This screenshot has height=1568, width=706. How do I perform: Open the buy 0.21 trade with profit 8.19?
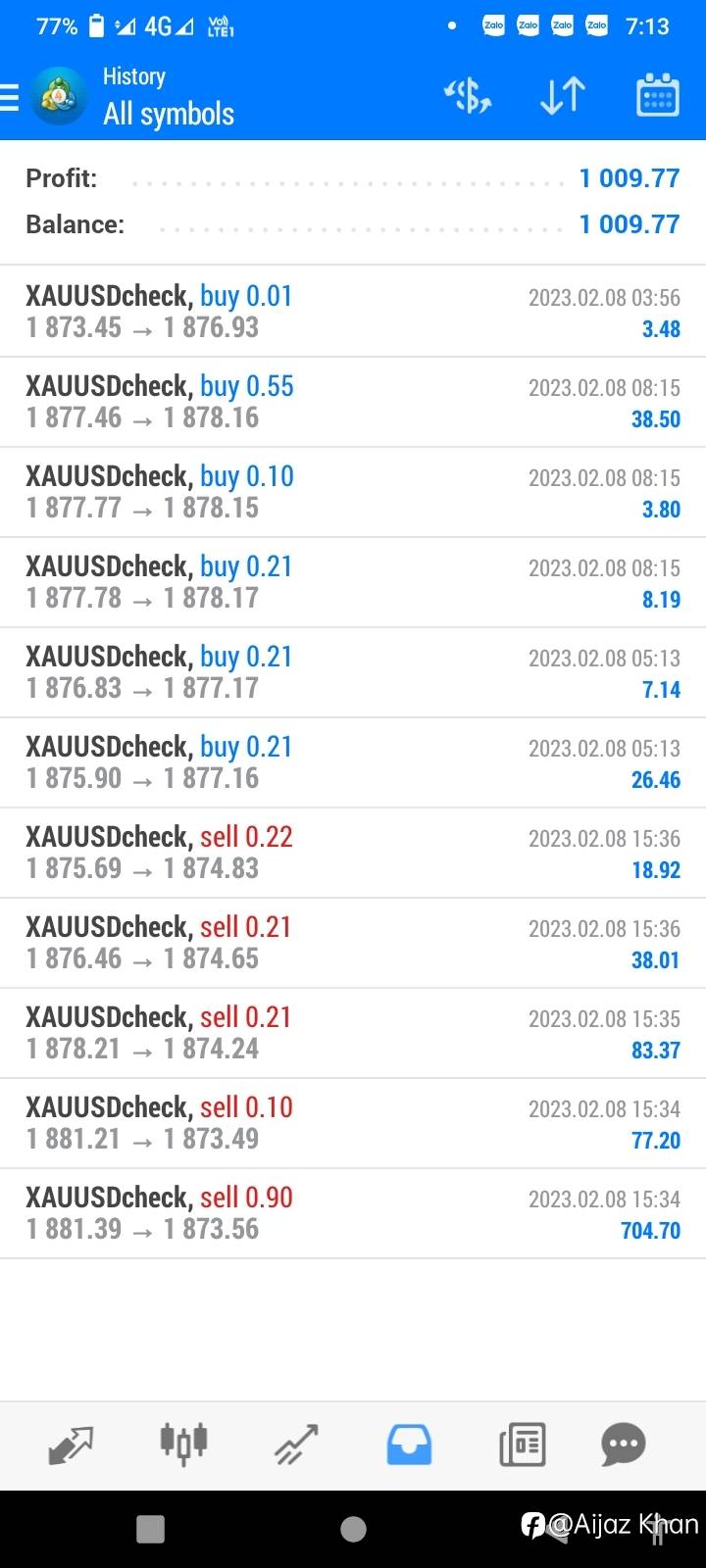pyautogui.click(x=353, y=582)
